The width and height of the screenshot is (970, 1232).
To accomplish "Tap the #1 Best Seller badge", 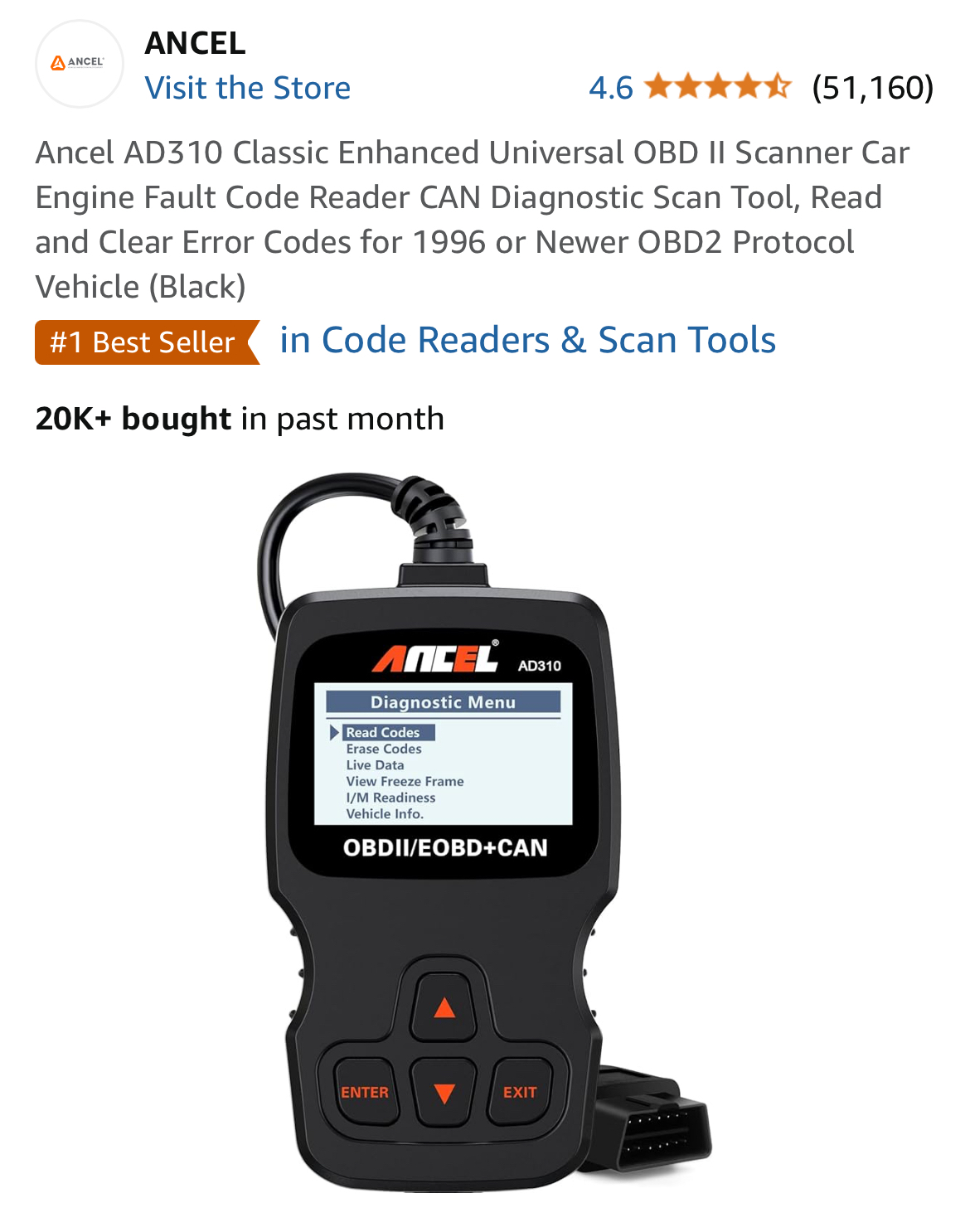I will point(143,342).
